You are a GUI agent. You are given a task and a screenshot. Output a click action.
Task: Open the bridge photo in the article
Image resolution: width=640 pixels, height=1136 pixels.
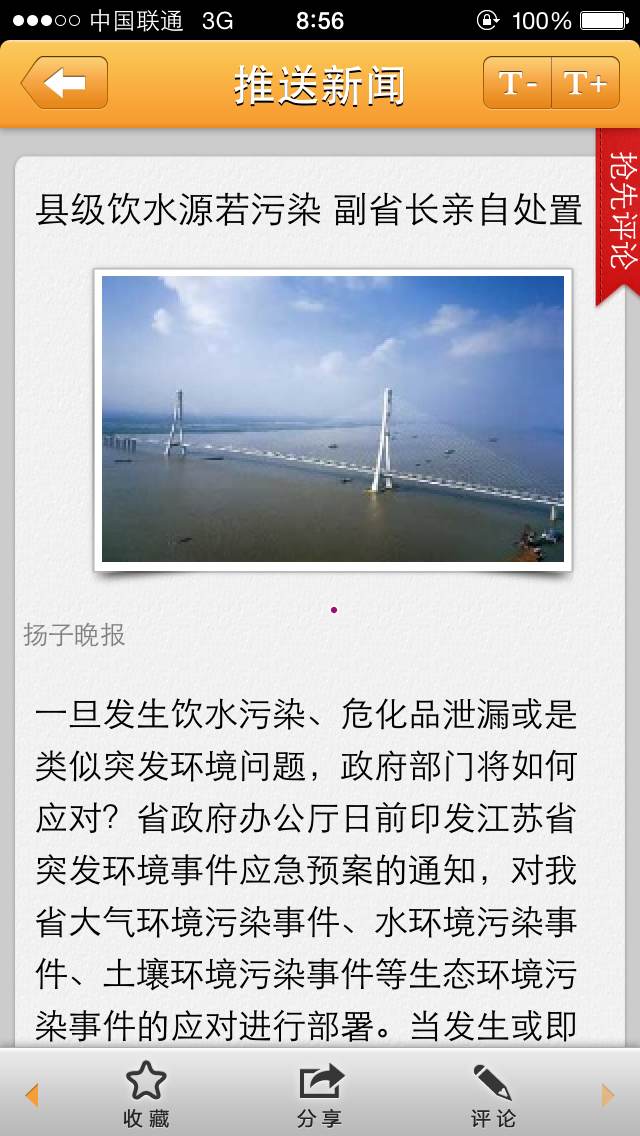click(x=333, y=419)
